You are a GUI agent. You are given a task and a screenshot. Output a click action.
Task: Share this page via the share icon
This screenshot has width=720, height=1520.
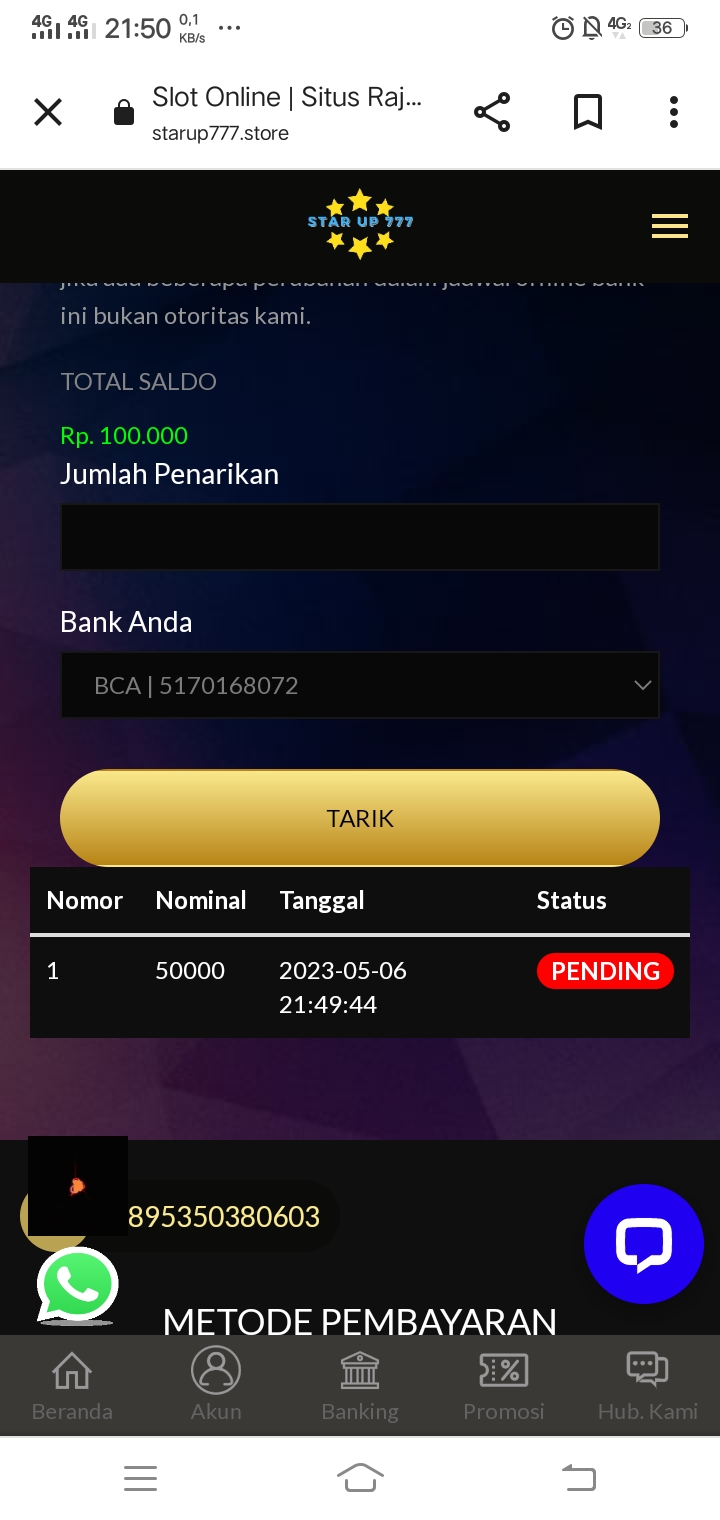coord(492,112)
